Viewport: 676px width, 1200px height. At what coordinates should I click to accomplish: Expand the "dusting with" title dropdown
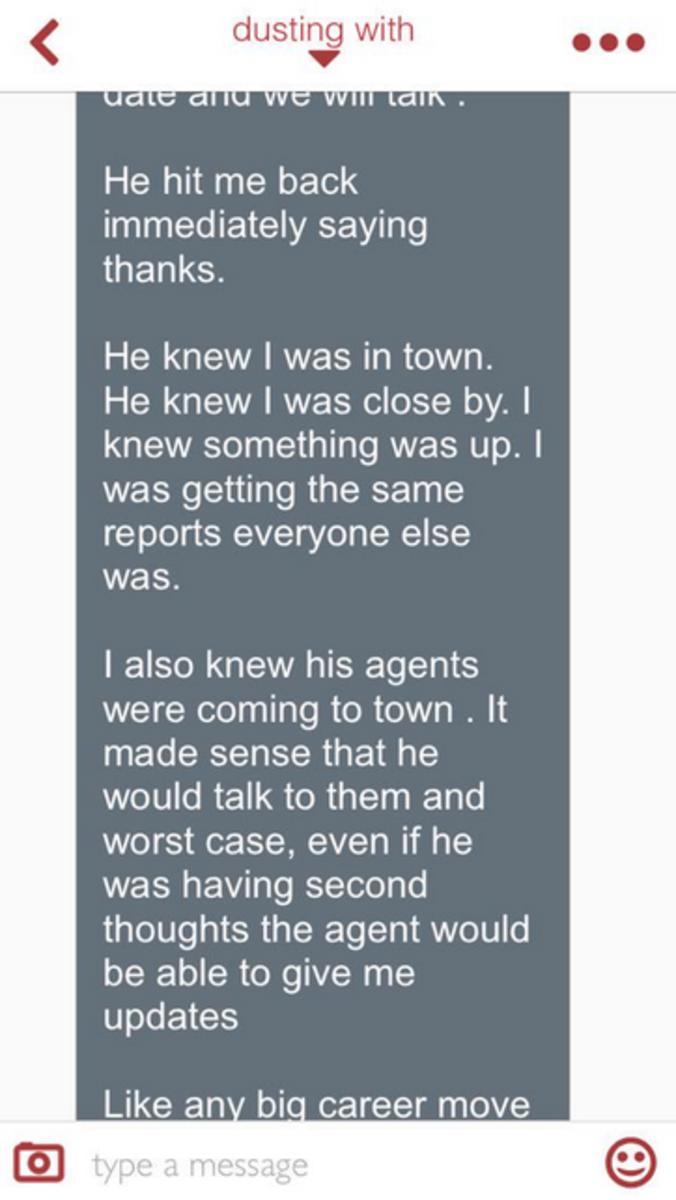pos(323,58)
